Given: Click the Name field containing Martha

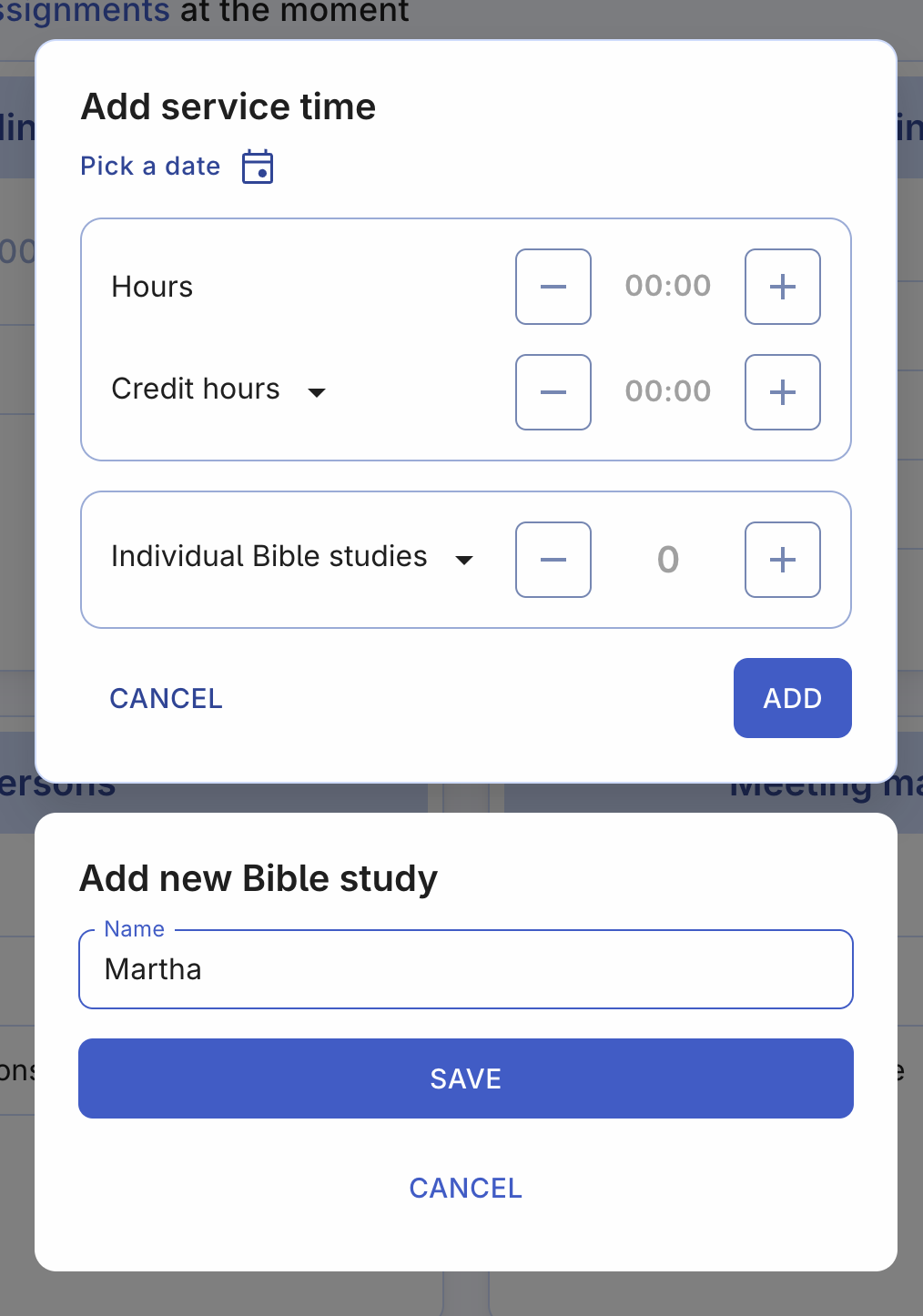Looking at the screenshot, I should [x=465, y=968].
